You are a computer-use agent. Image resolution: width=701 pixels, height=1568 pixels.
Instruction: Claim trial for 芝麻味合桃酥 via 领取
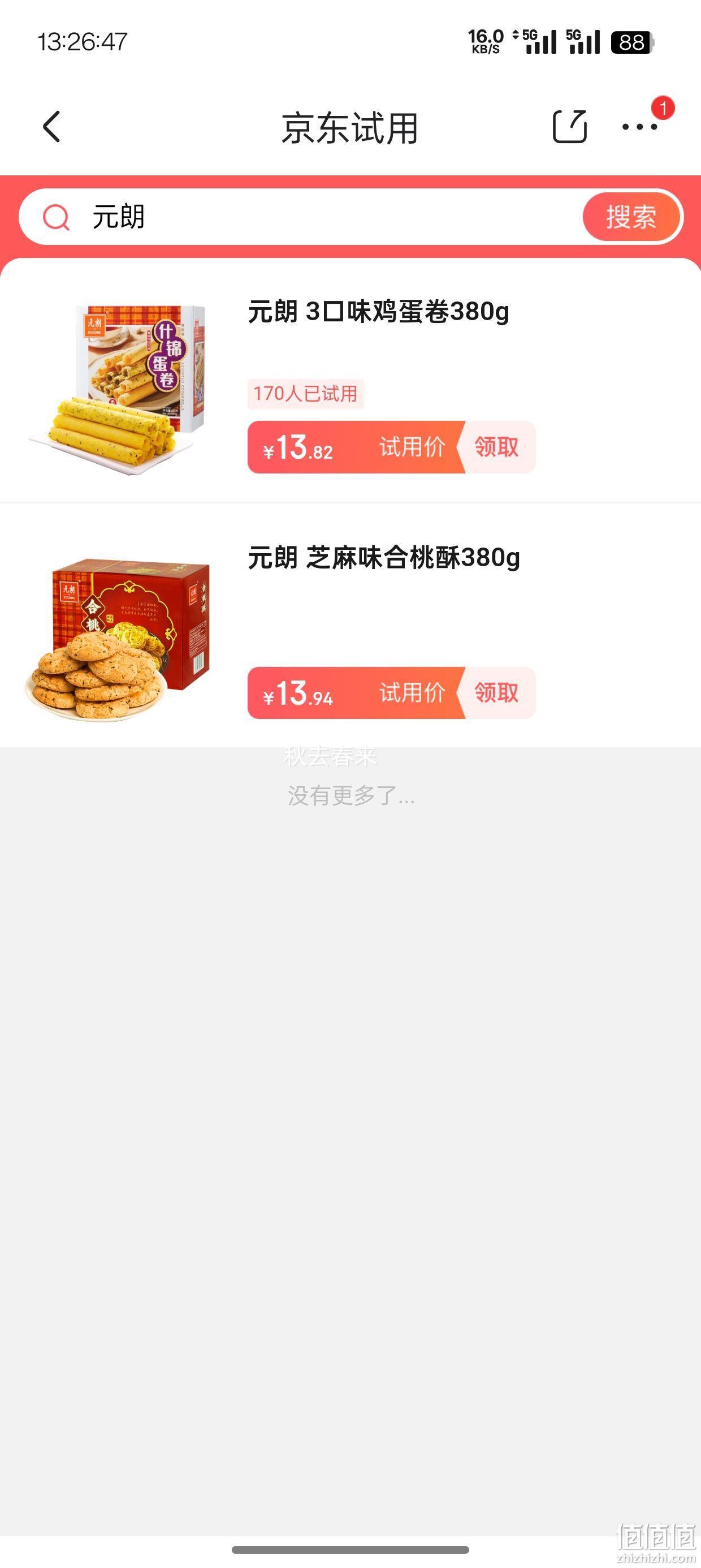coord(496,693)
